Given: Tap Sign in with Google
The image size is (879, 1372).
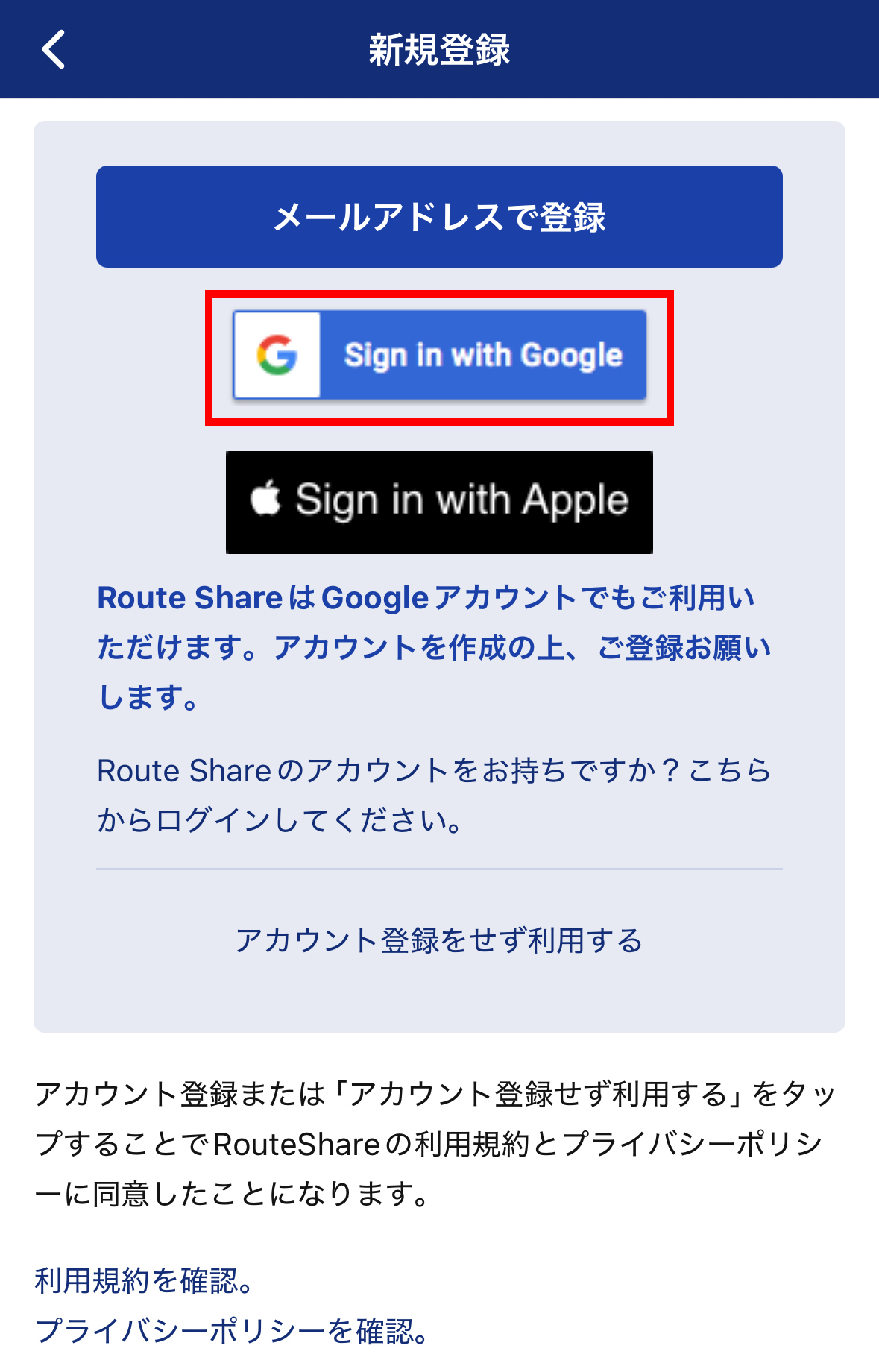Looking at the screenshot, I should pyautogui.click(x=439, y=356).
